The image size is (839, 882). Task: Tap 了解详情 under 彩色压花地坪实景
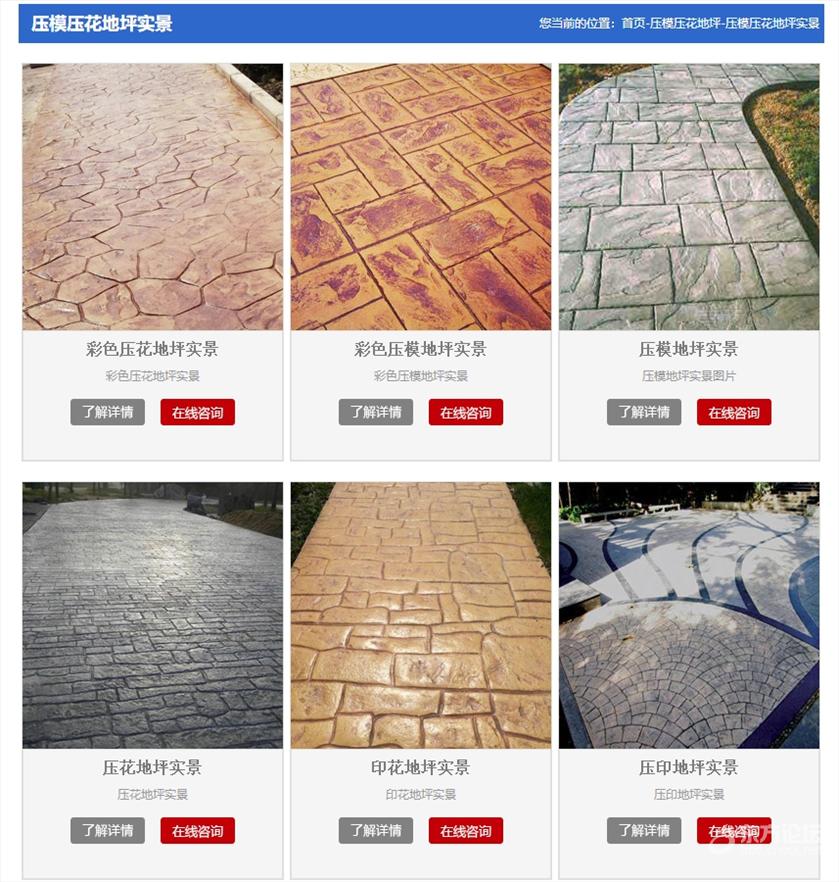coord(108,412)
